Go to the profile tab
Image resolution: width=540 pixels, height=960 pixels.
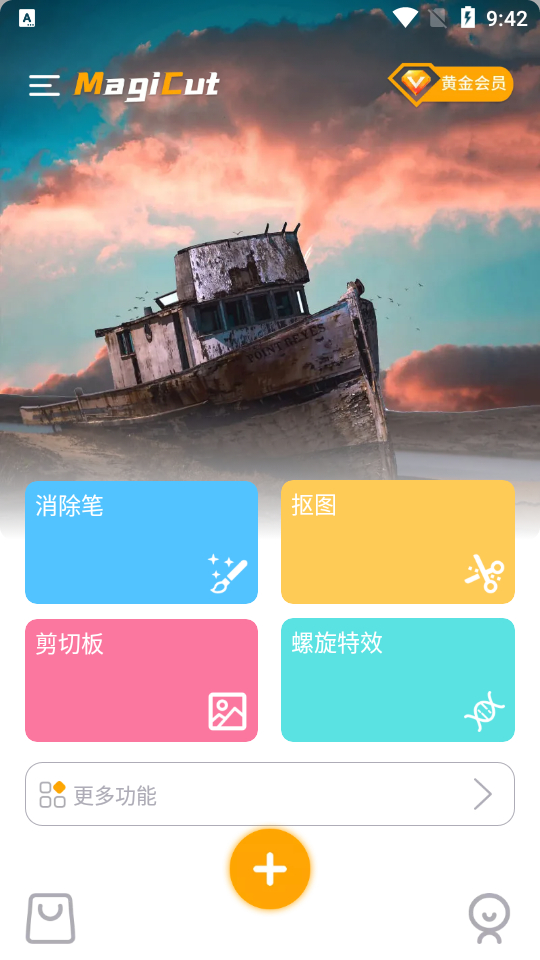click(x=489, y=918)
